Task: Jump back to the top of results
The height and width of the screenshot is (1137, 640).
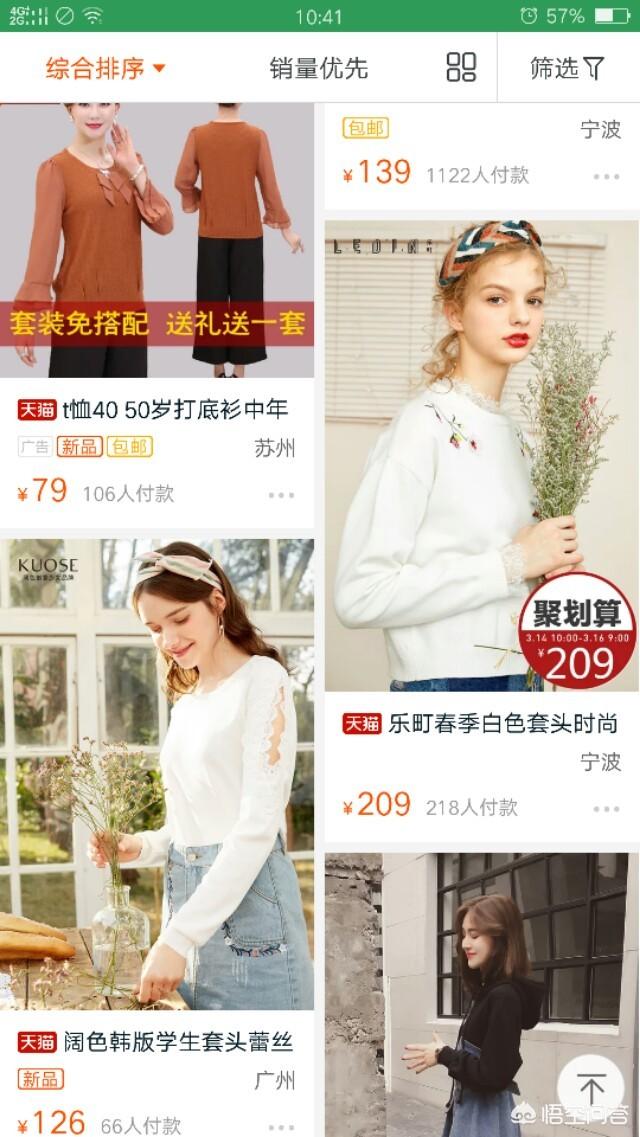Action: [x=592, y=1088]
